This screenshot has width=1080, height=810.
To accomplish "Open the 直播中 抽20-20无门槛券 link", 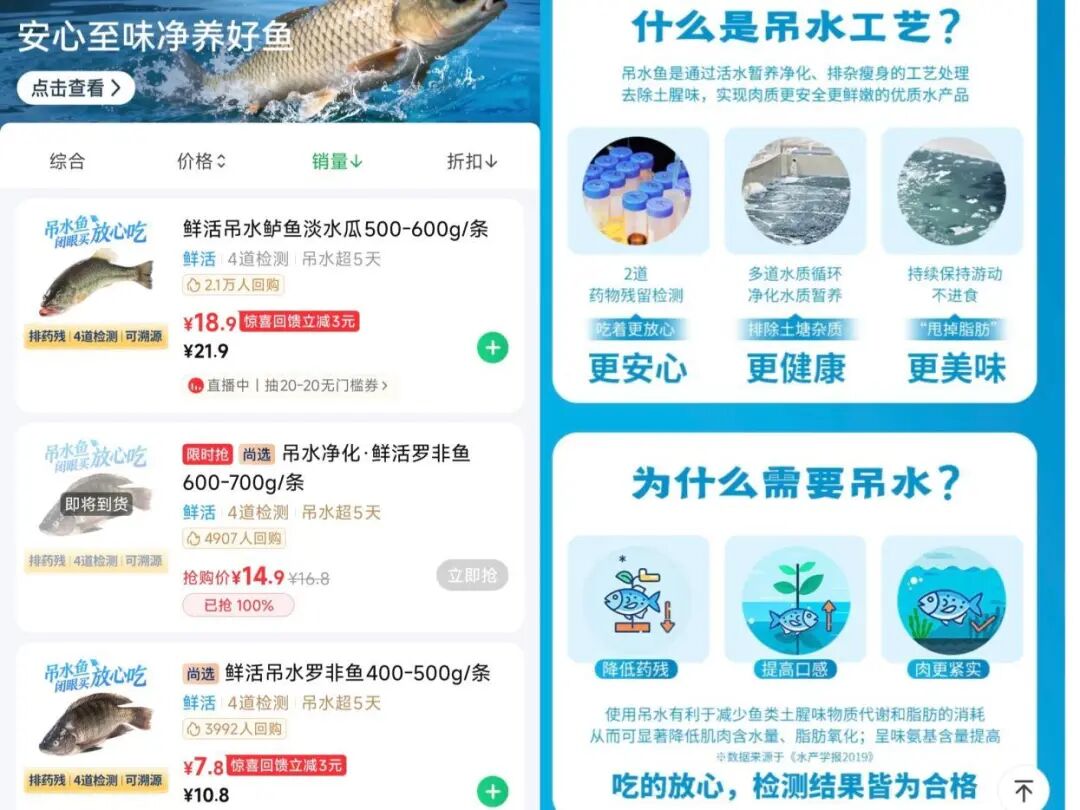I will (x=287, y=385).
